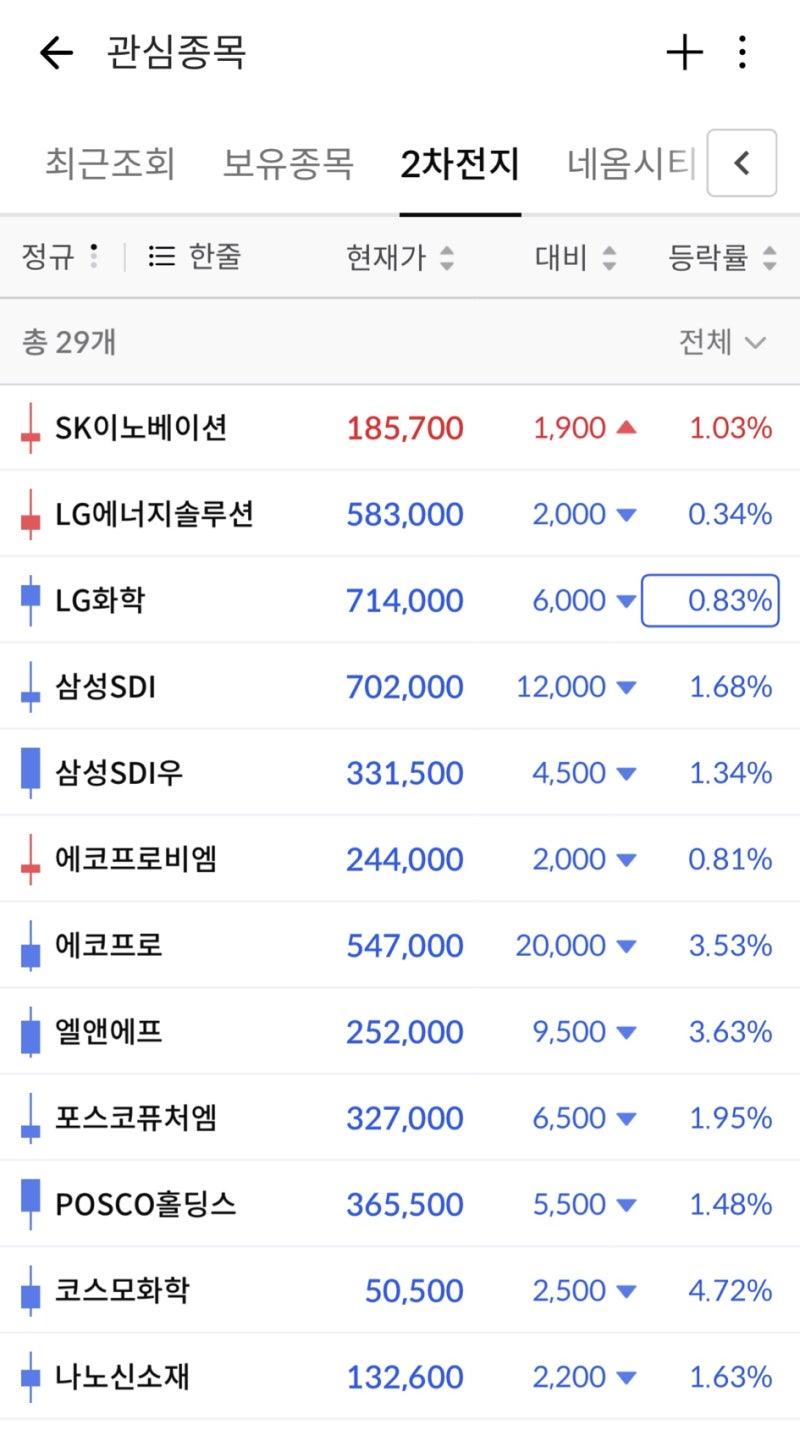
Task: Collapse the tab list with the chevron button
Action: [742, 163]
